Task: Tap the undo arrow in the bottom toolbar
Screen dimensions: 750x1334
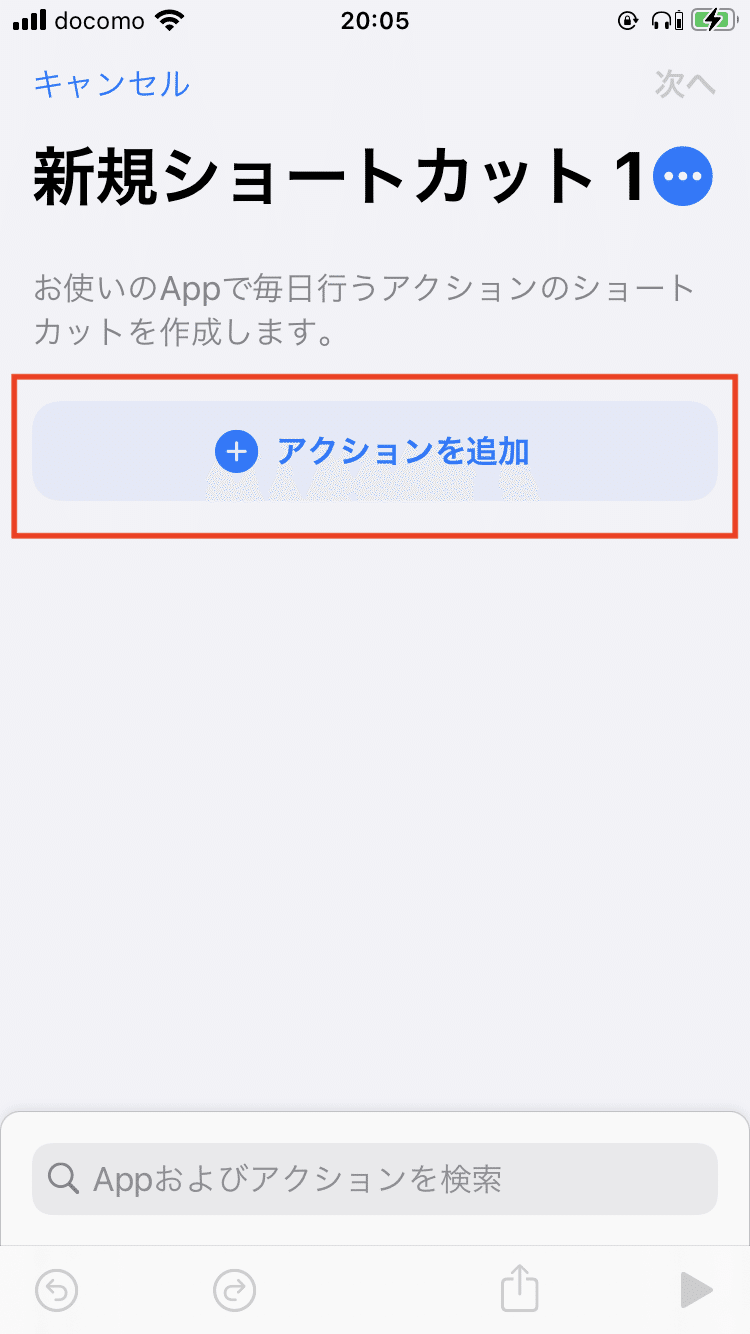Action: click(x=56, y=1290)
